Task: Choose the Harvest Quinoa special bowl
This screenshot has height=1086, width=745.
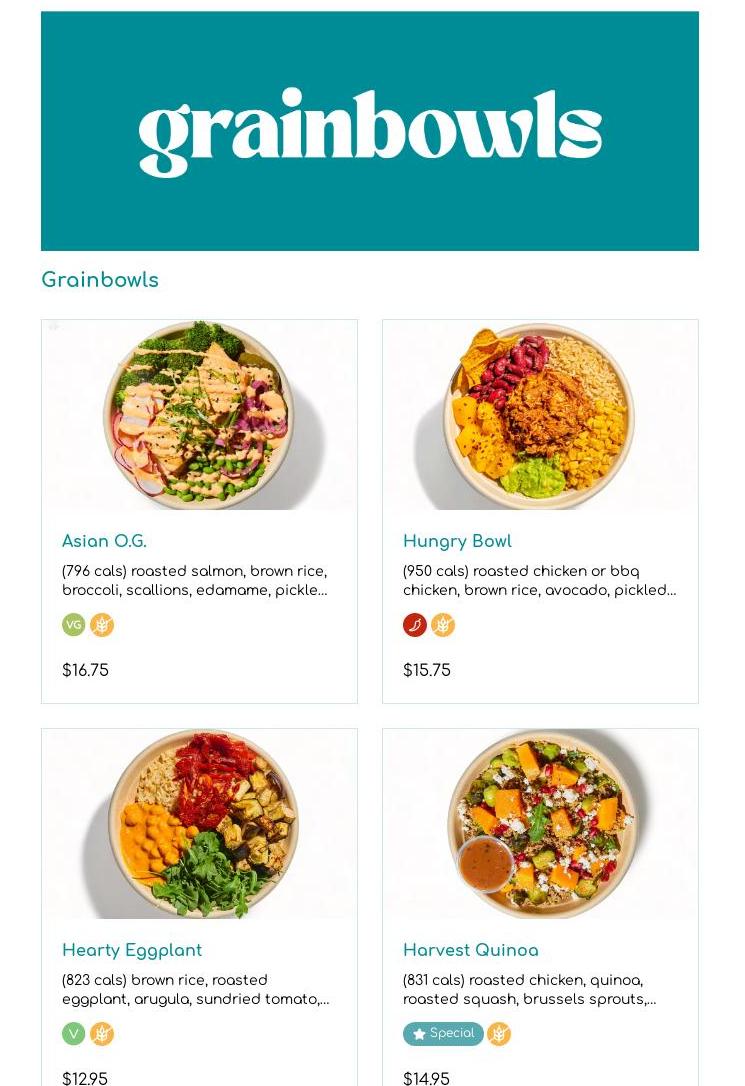Action: (x=540, y=906)
